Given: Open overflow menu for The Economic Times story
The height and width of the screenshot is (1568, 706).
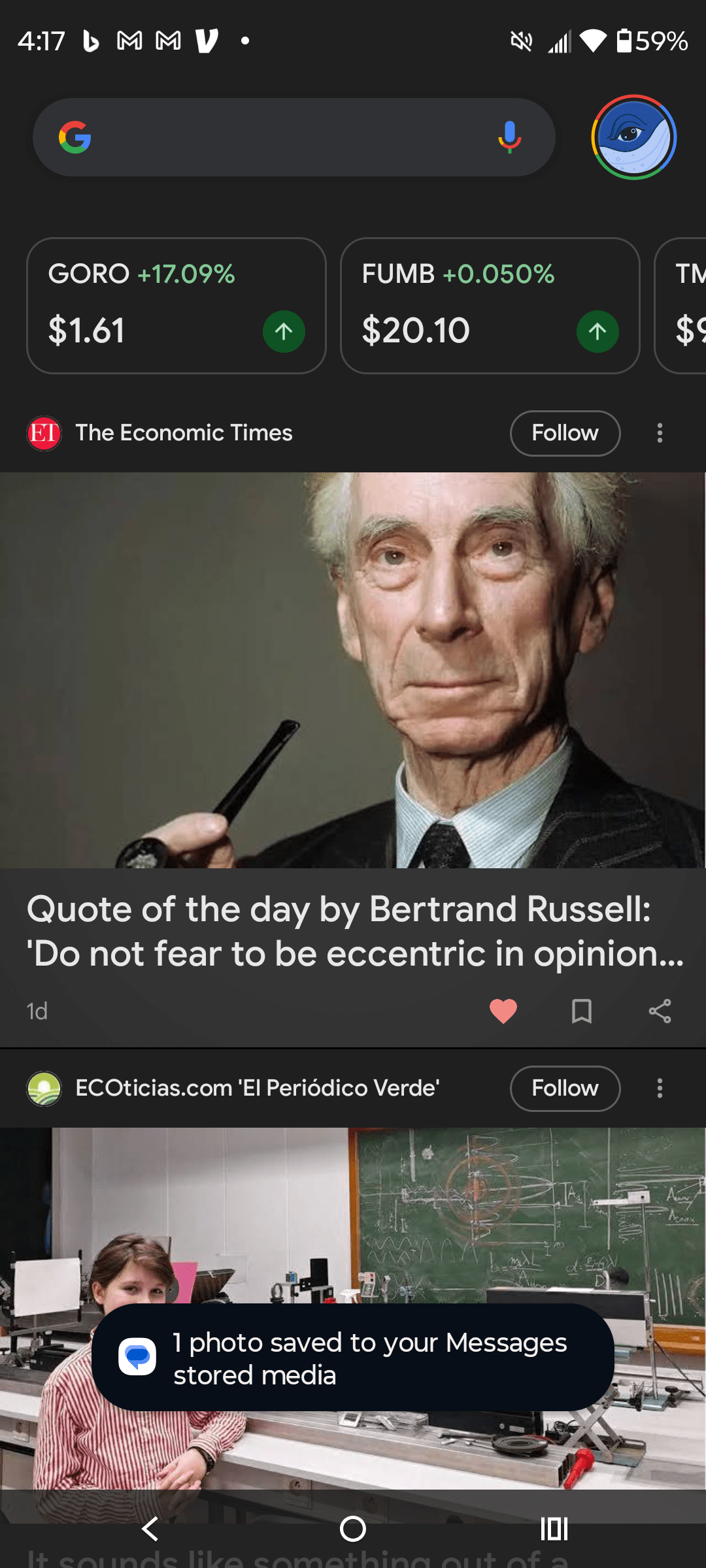Looking at the screenshot, I should pyautogui.click(x=660, y=433).
